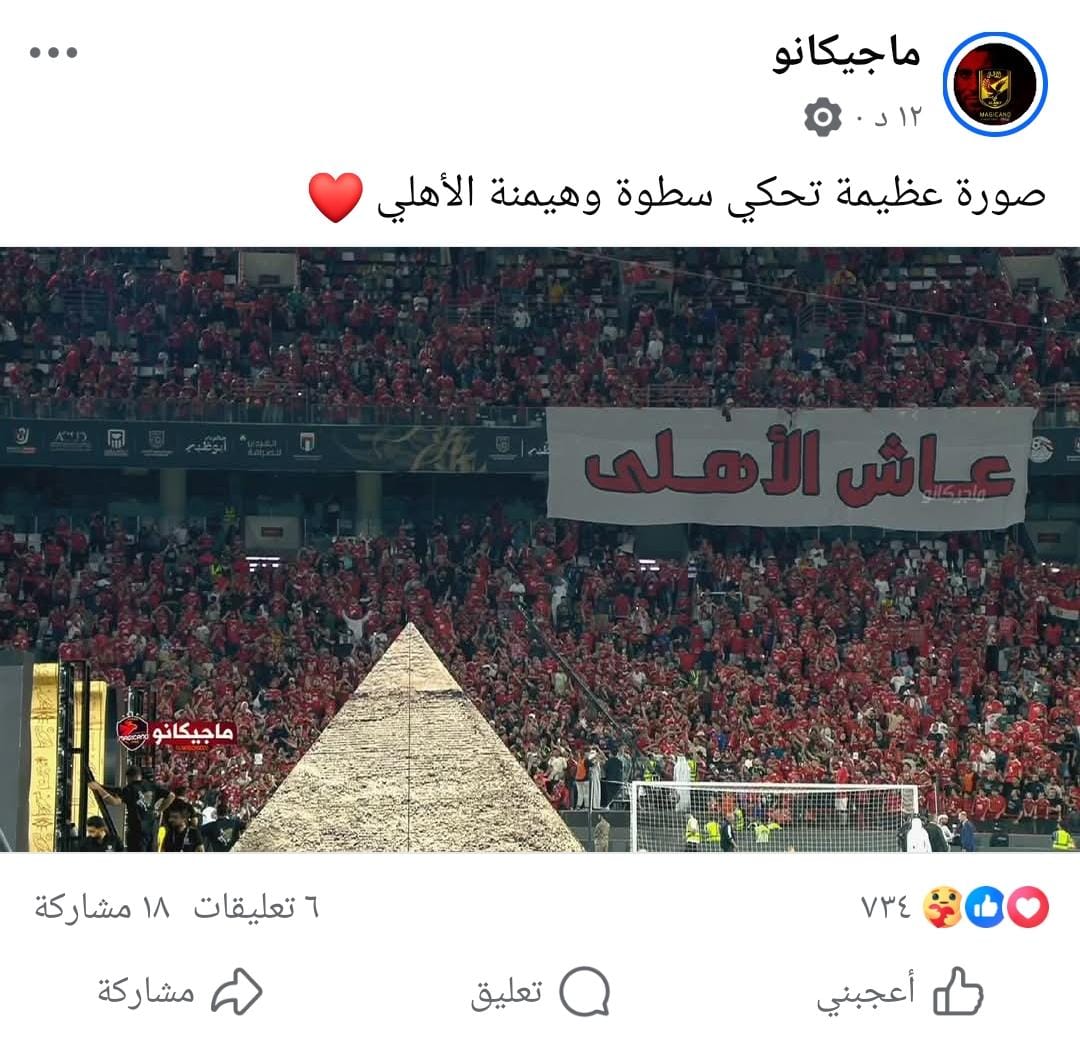Tap تعليق to write a comment
This screenshot has width=1080, height=1039.
pos(540,992)
